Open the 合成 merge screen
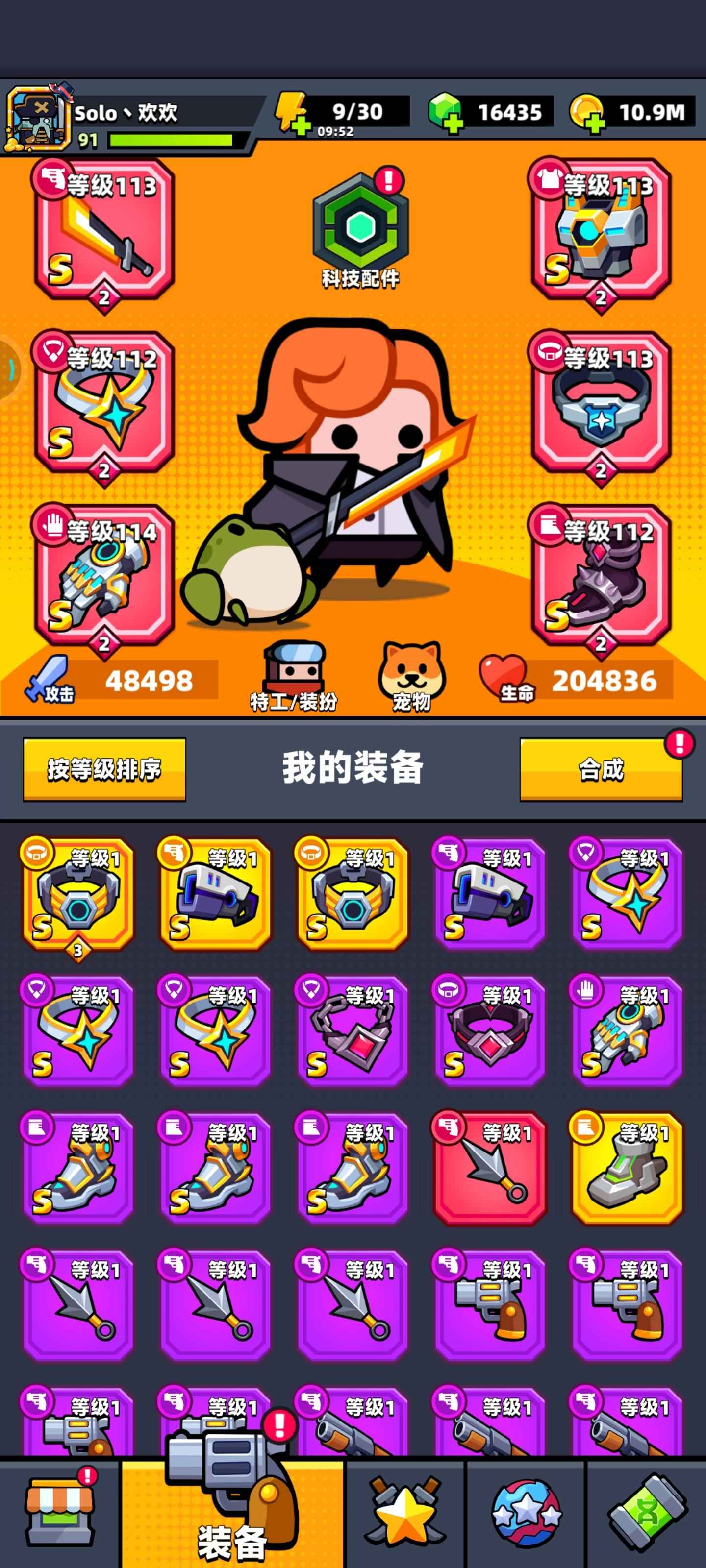The height and width of the screenshot is (1568, 706). click(x=601, y=769)
